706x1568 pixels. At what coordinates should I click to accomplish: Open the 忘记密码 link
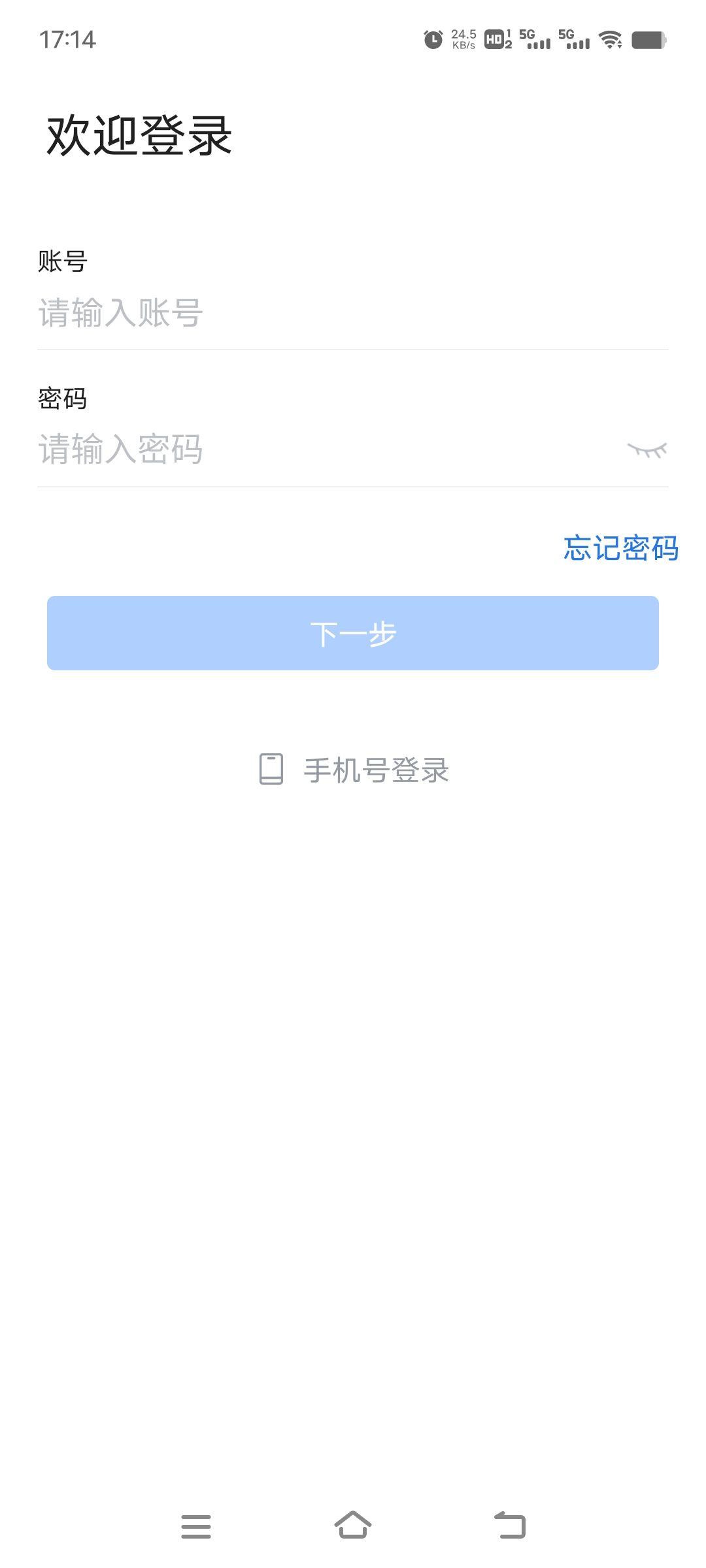coord(621,548)
